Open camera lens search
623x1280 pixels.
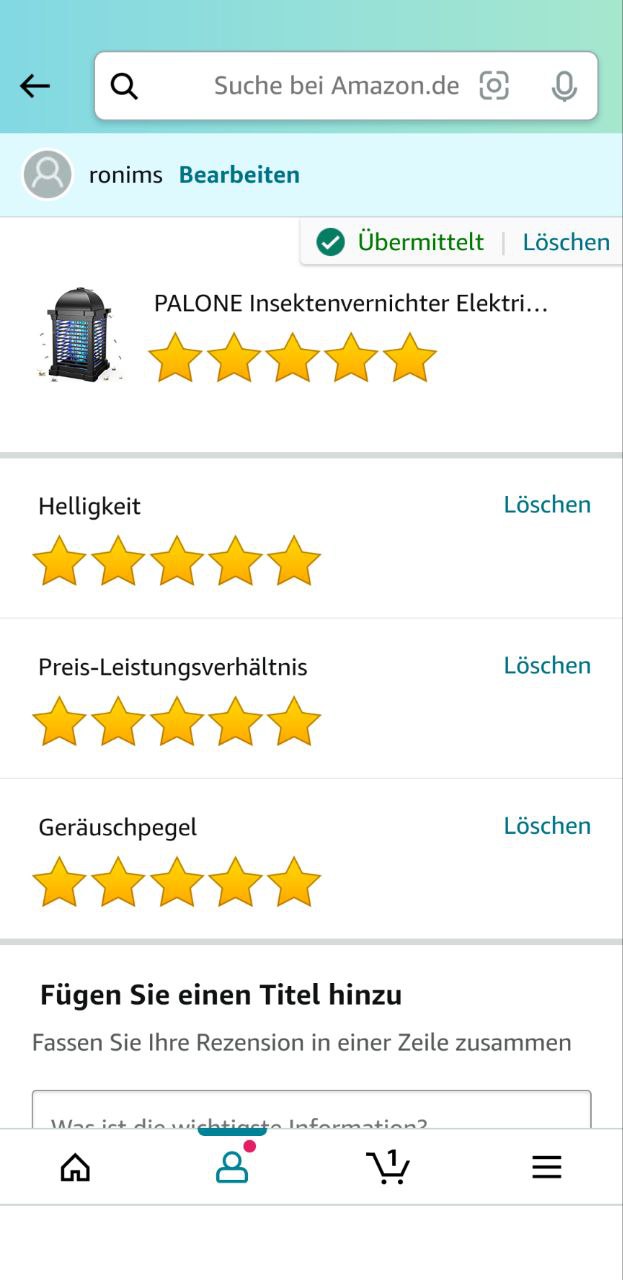coord(494,86)
